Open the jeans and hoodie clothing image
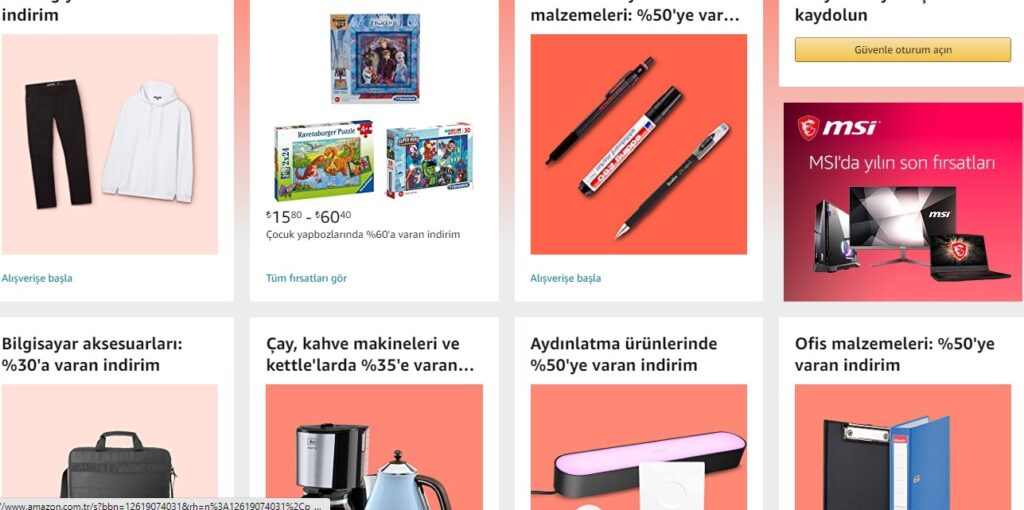Image resolution: width=1024 pixels, height=510 pixels. [x=109, y=144]
